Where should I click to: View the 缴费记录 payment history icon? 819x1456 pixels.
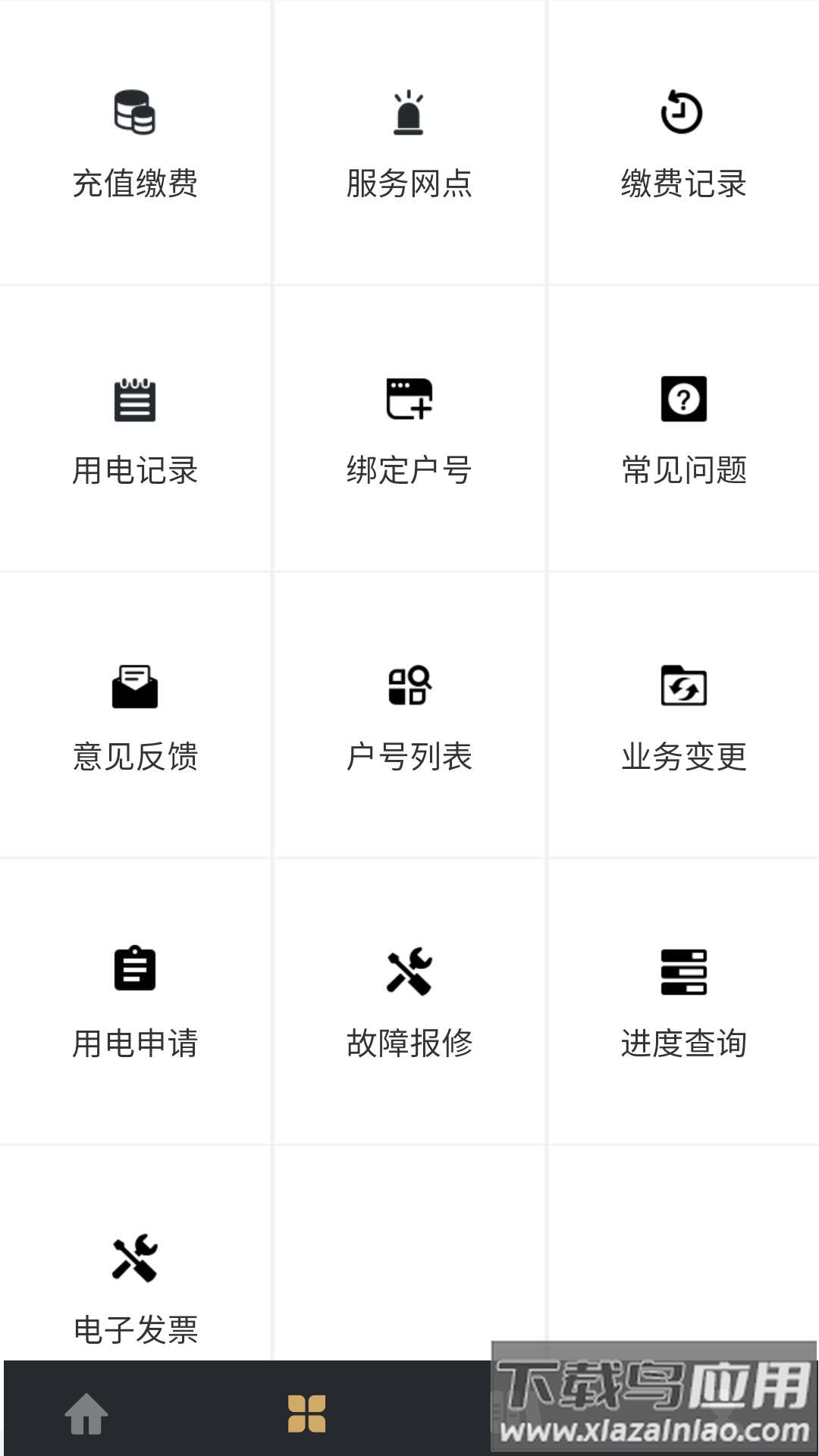point(681,111)
